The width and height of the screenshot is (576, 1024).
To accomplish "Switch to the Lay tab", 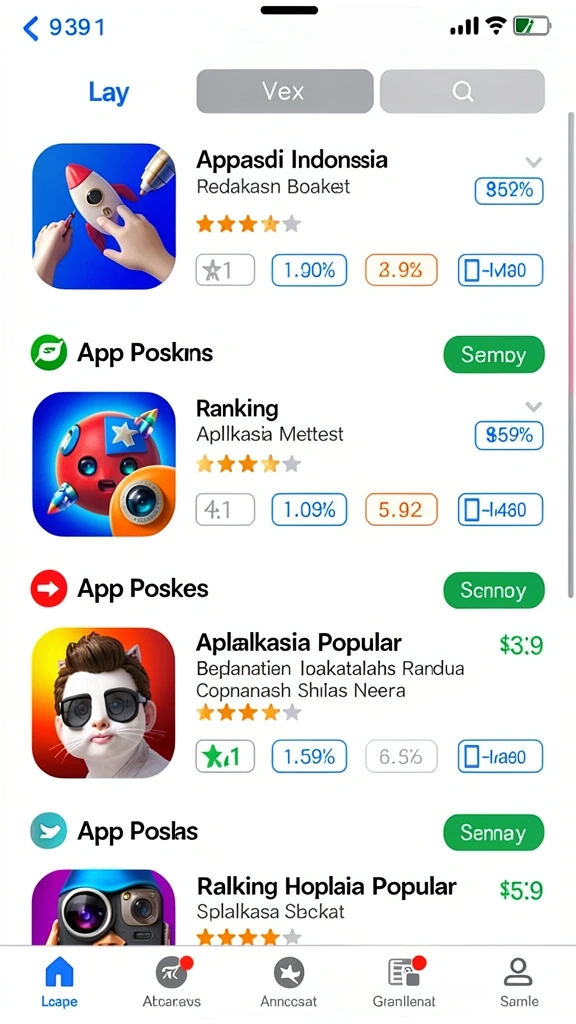I will click(108, 92).
